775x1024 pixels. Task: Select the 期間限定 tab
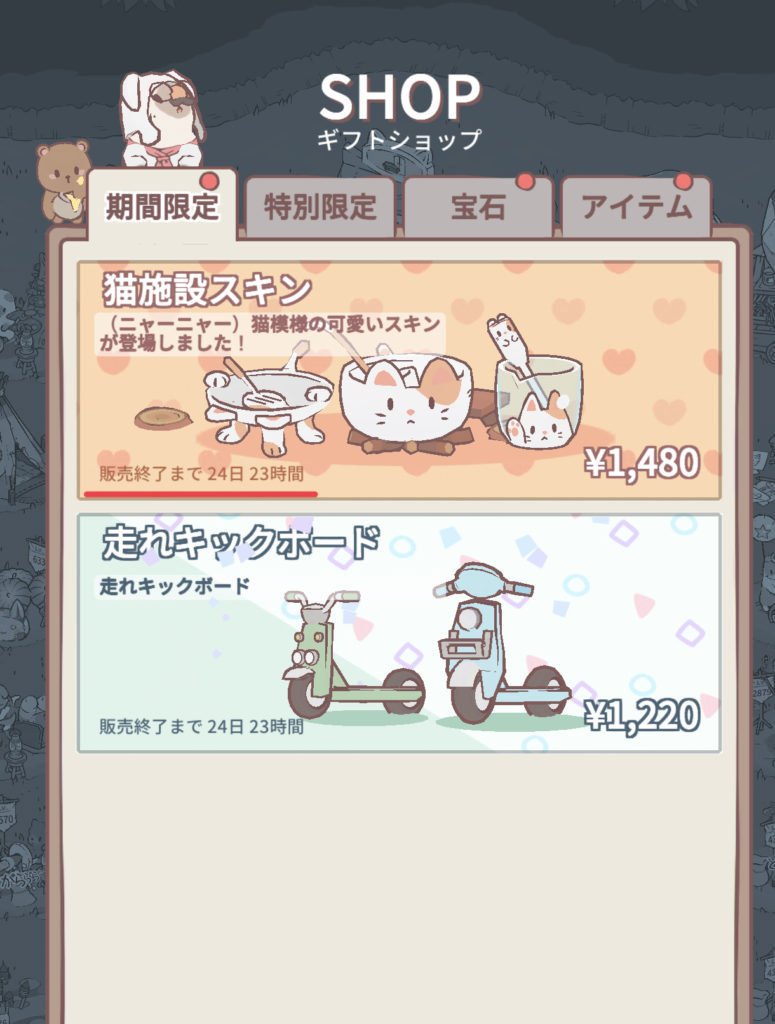(162, 207)
